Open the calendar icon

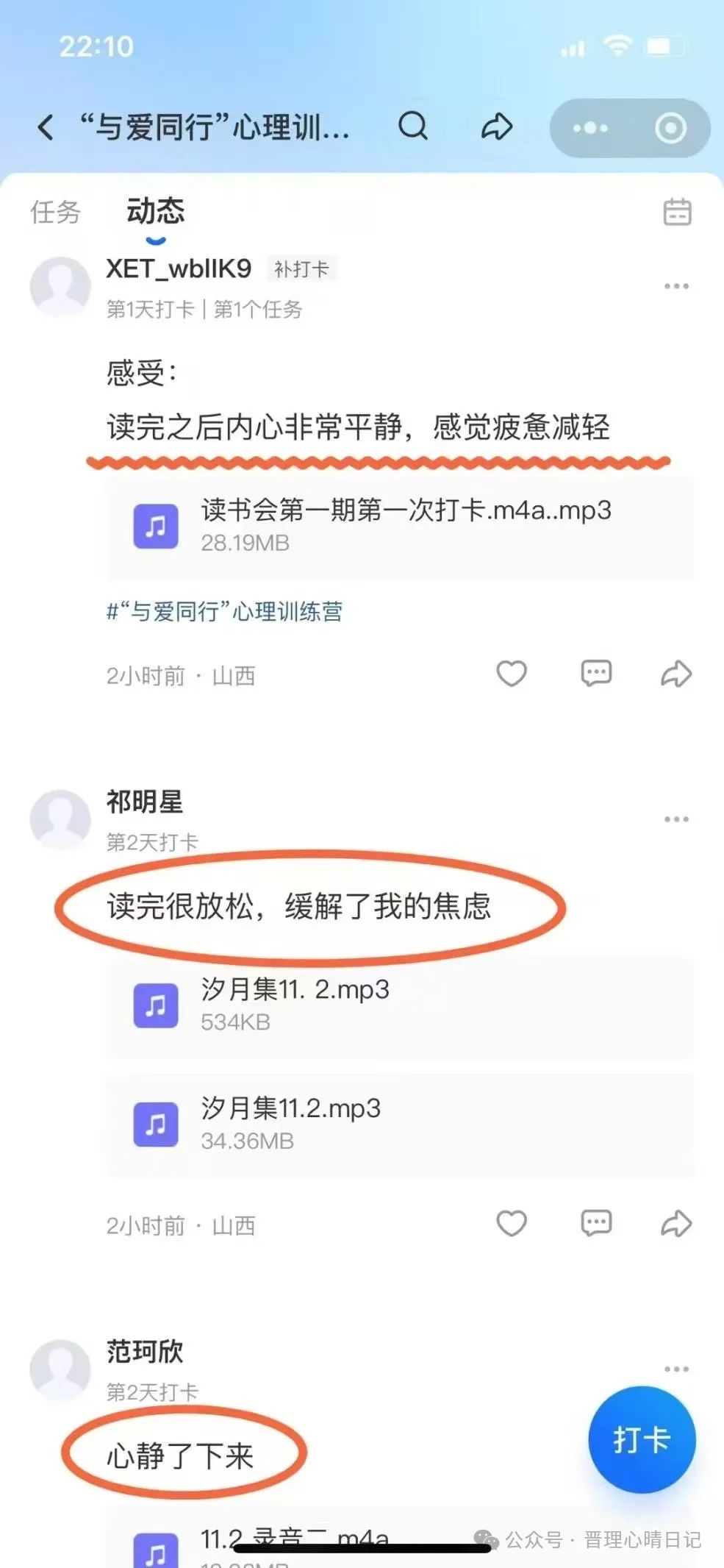coord(677,213)
